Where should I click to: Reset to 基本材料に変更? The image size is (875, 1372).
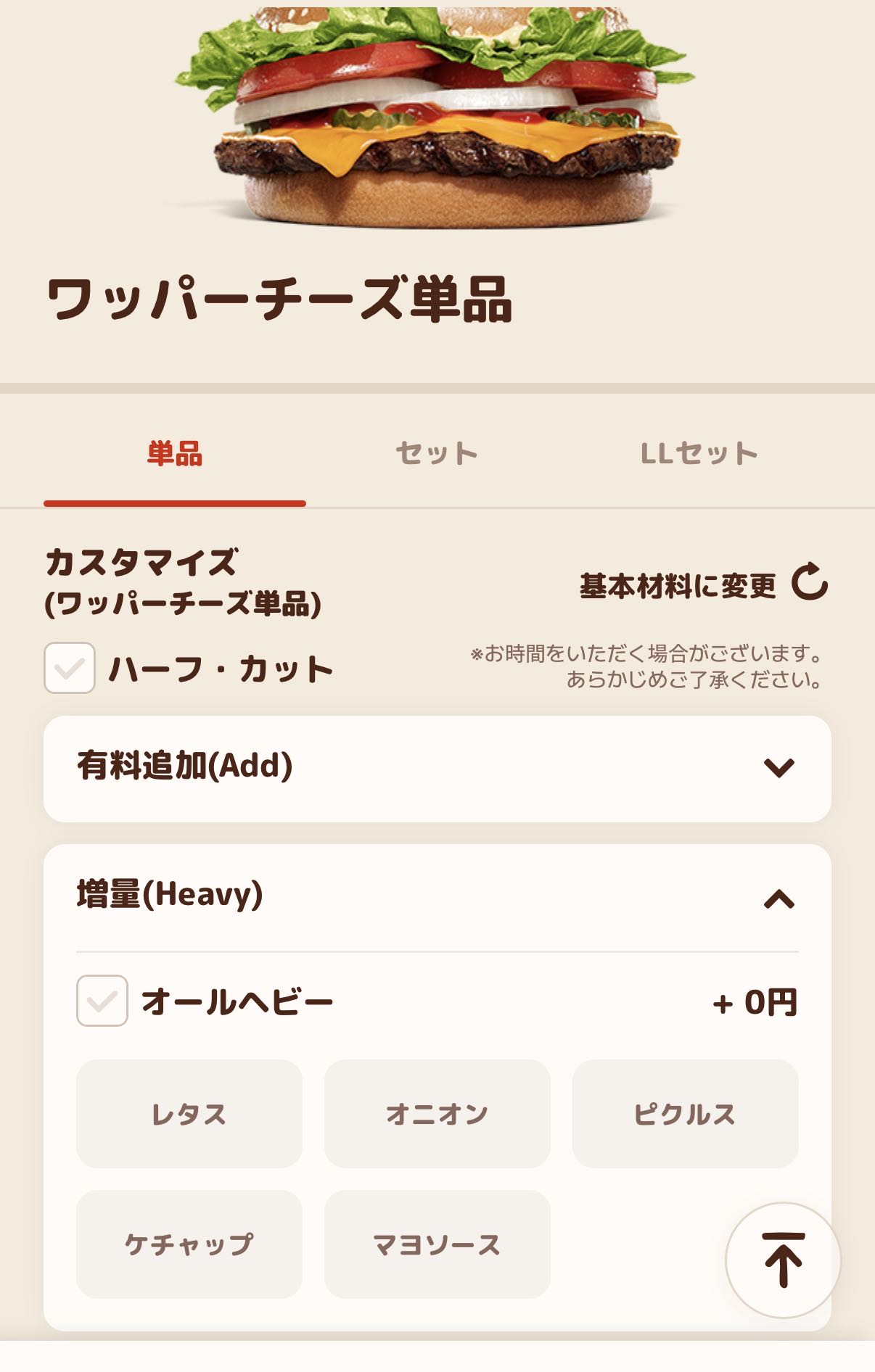coord(704,584)
